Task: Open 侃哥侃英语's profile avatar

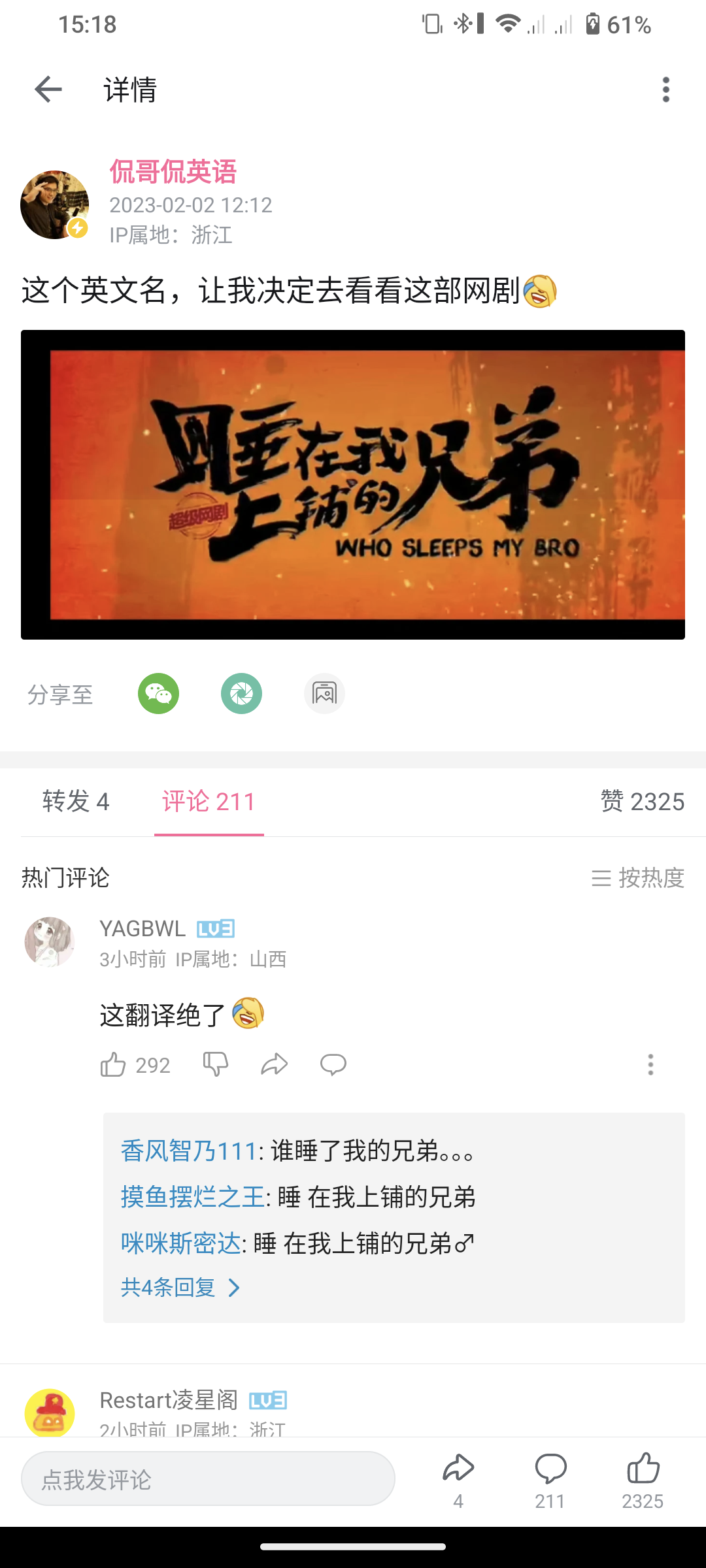Action: pos(55,205)
